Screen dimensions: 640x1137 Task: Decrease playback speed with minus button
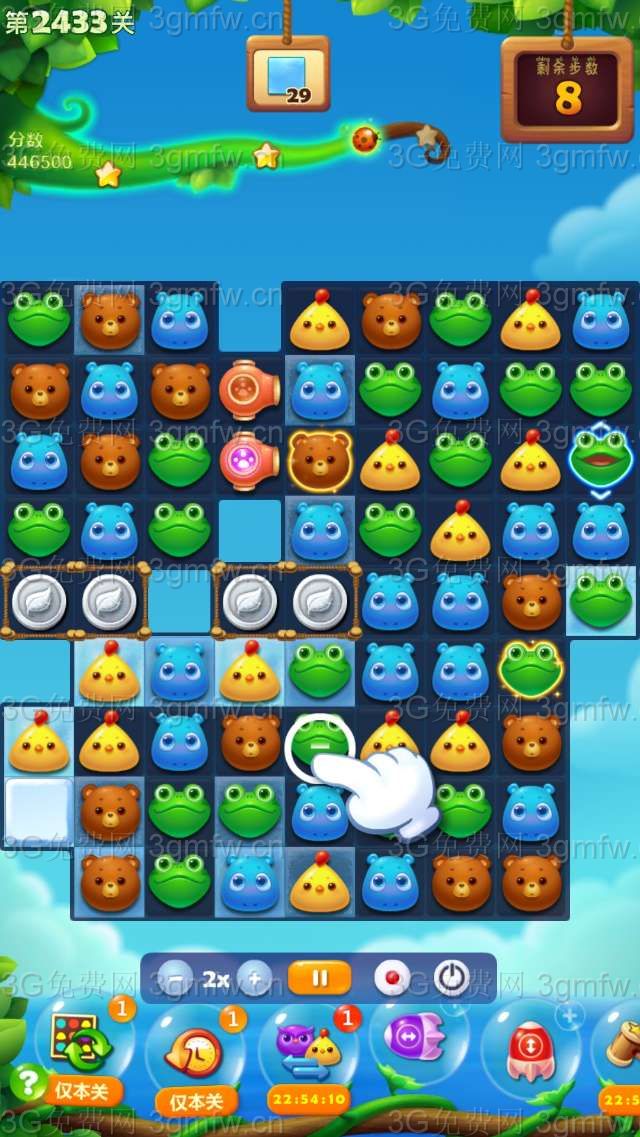tap(176, 978)
